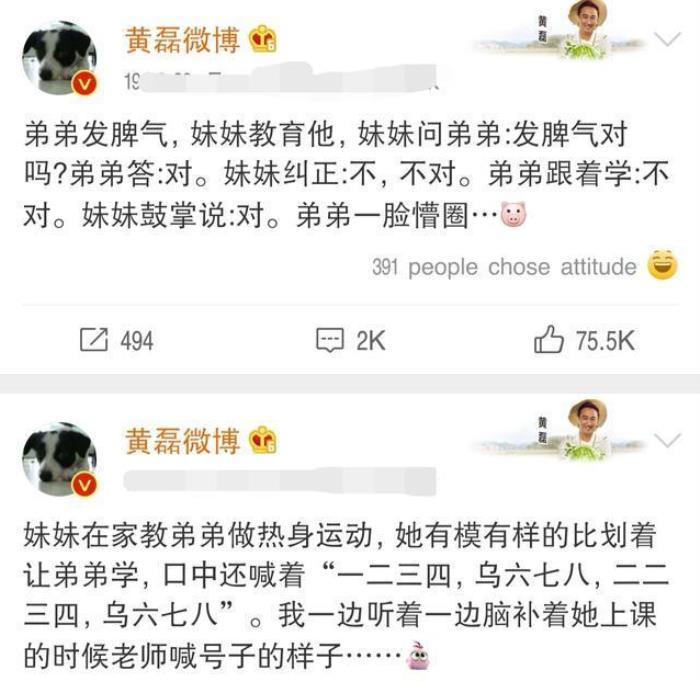700x681 pixels.
Task: Open the 391 people chose attitude emoji
Action: point(661,265)
